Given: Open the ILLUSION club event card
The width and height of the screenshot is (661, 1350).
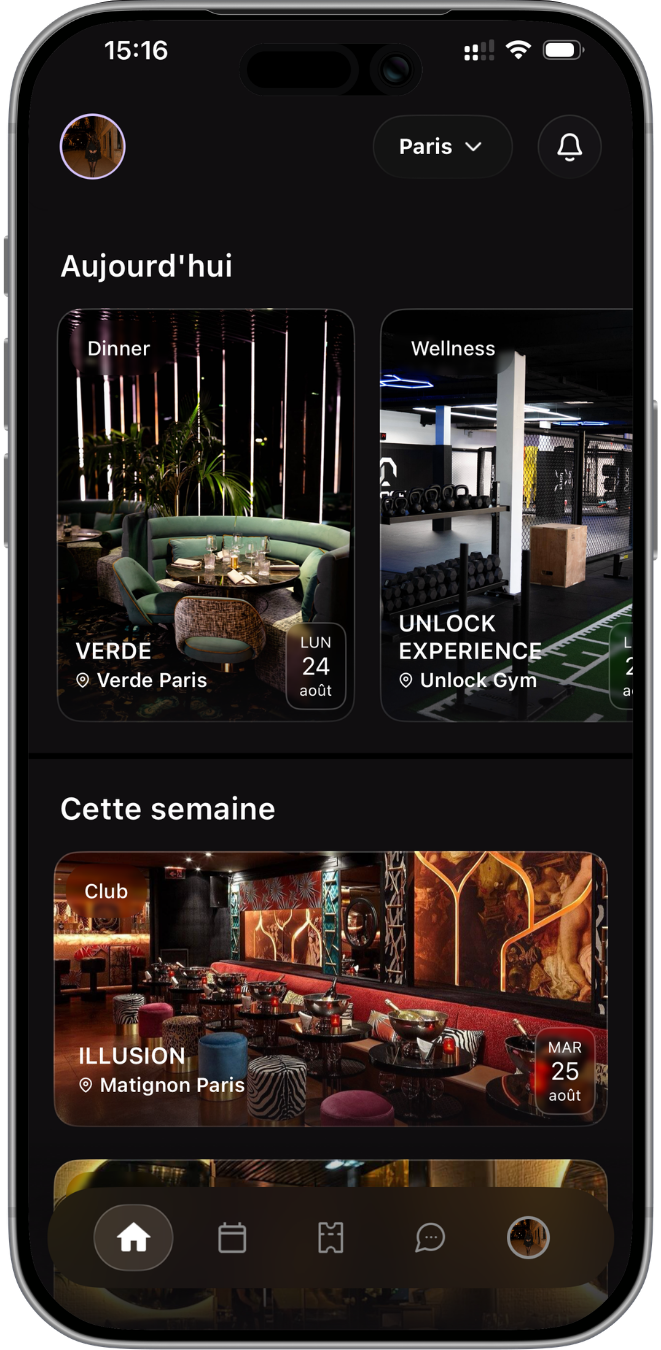Looking at the screenshot, I should [331, 989].
